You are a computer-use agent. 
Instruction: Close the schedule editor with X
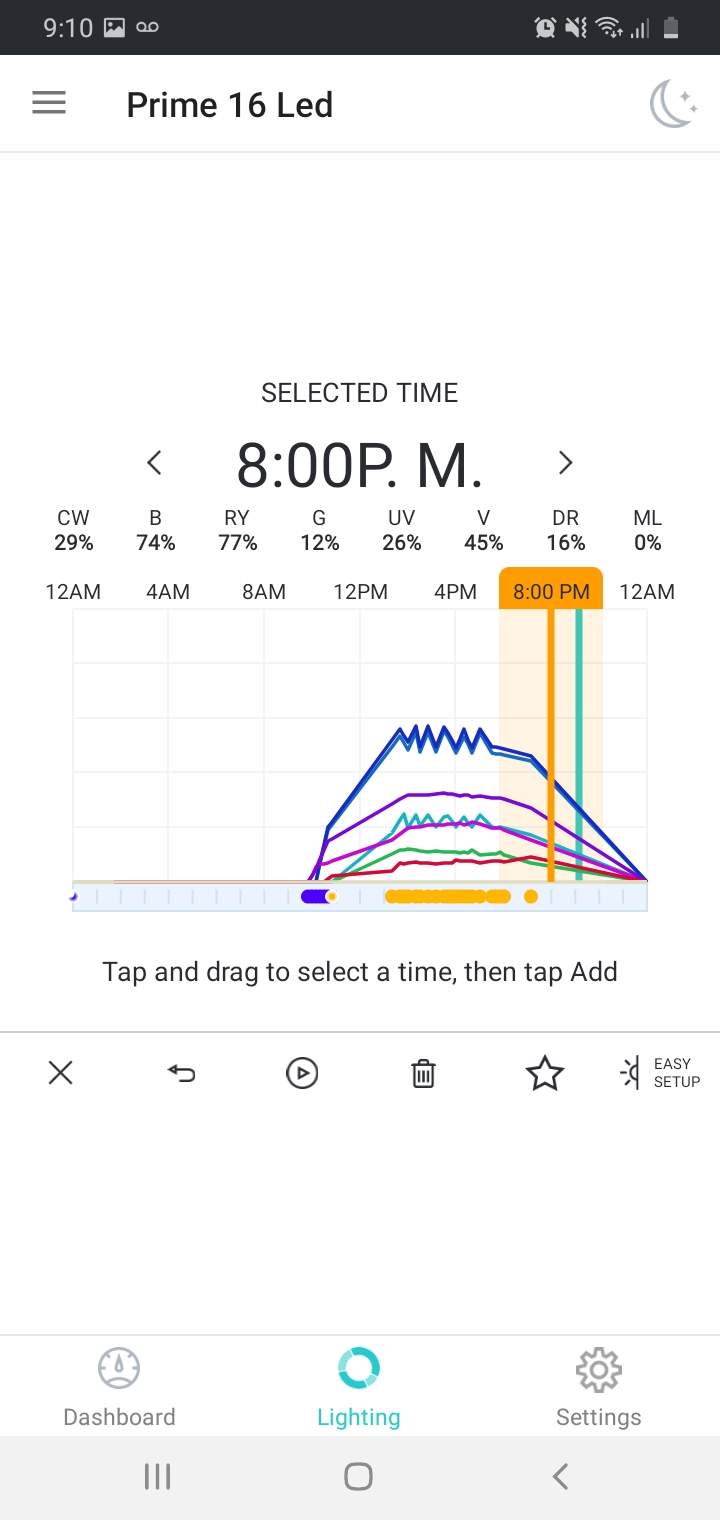[x=61, y=1073]
